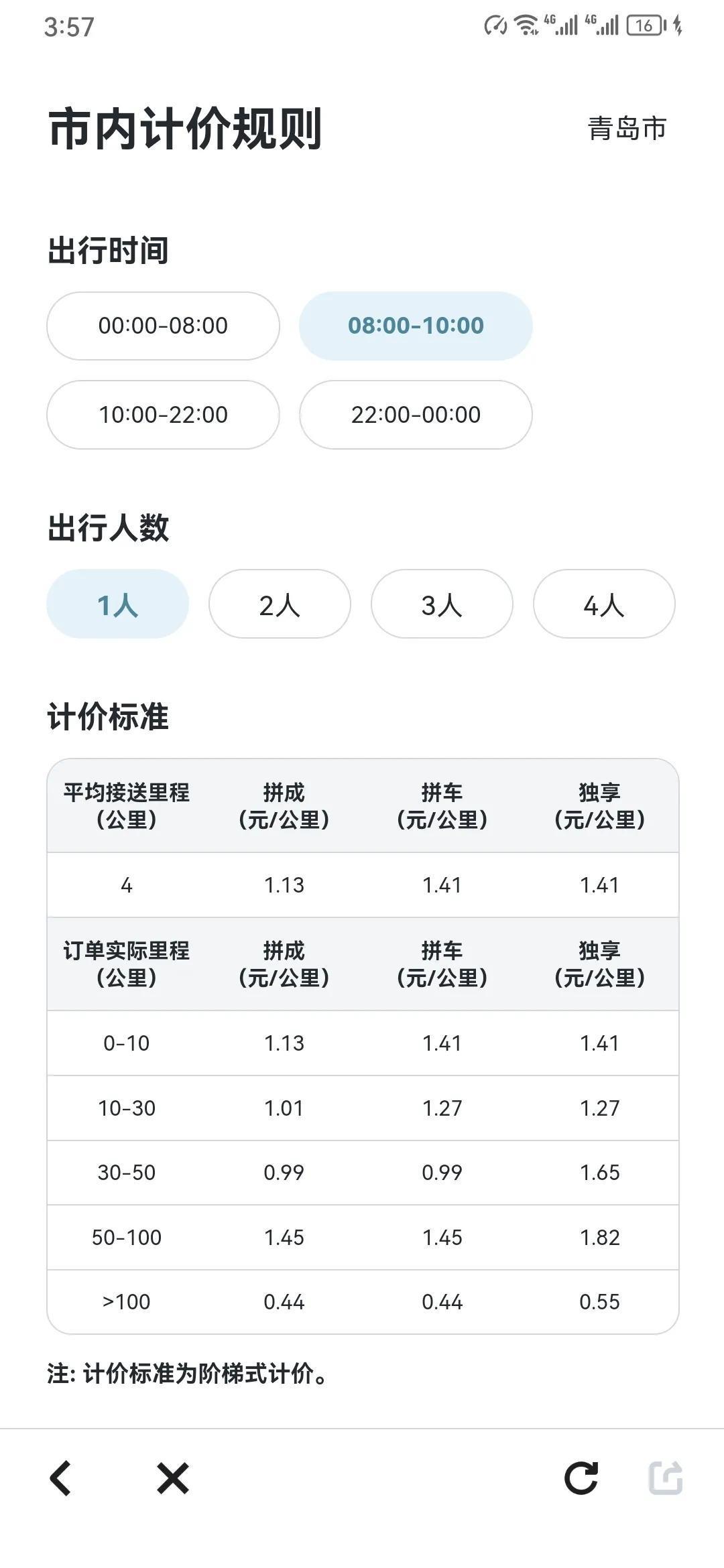Tap the 4人 passenger chip

(604, 604)
